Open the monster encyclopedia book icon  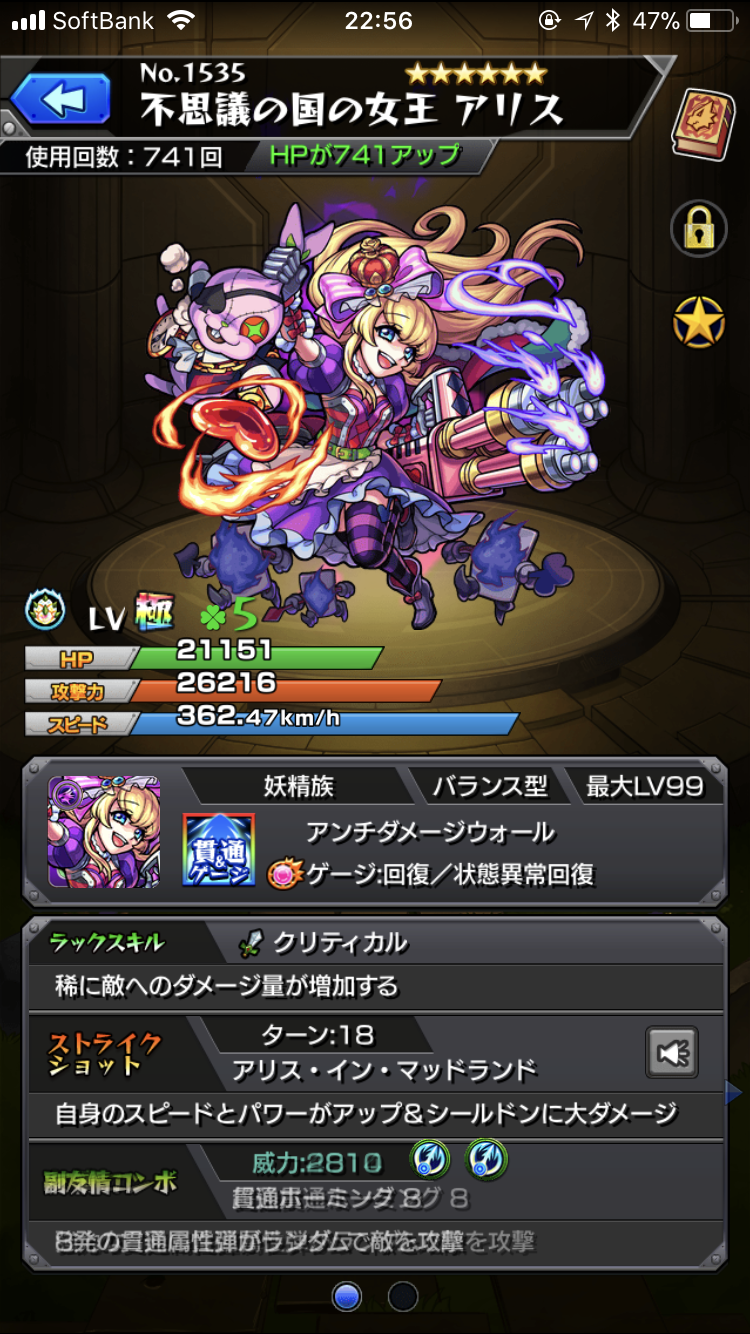708,124
